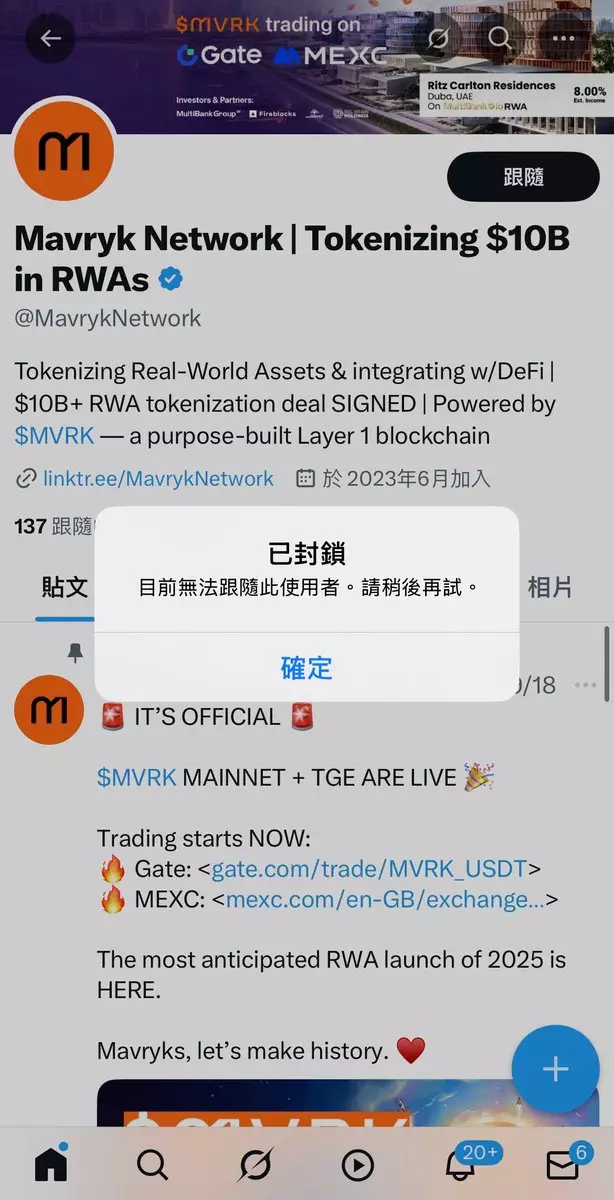Go back with the arrow icon
Viewport: 614px width, 1200px height.
coord(50,38)
